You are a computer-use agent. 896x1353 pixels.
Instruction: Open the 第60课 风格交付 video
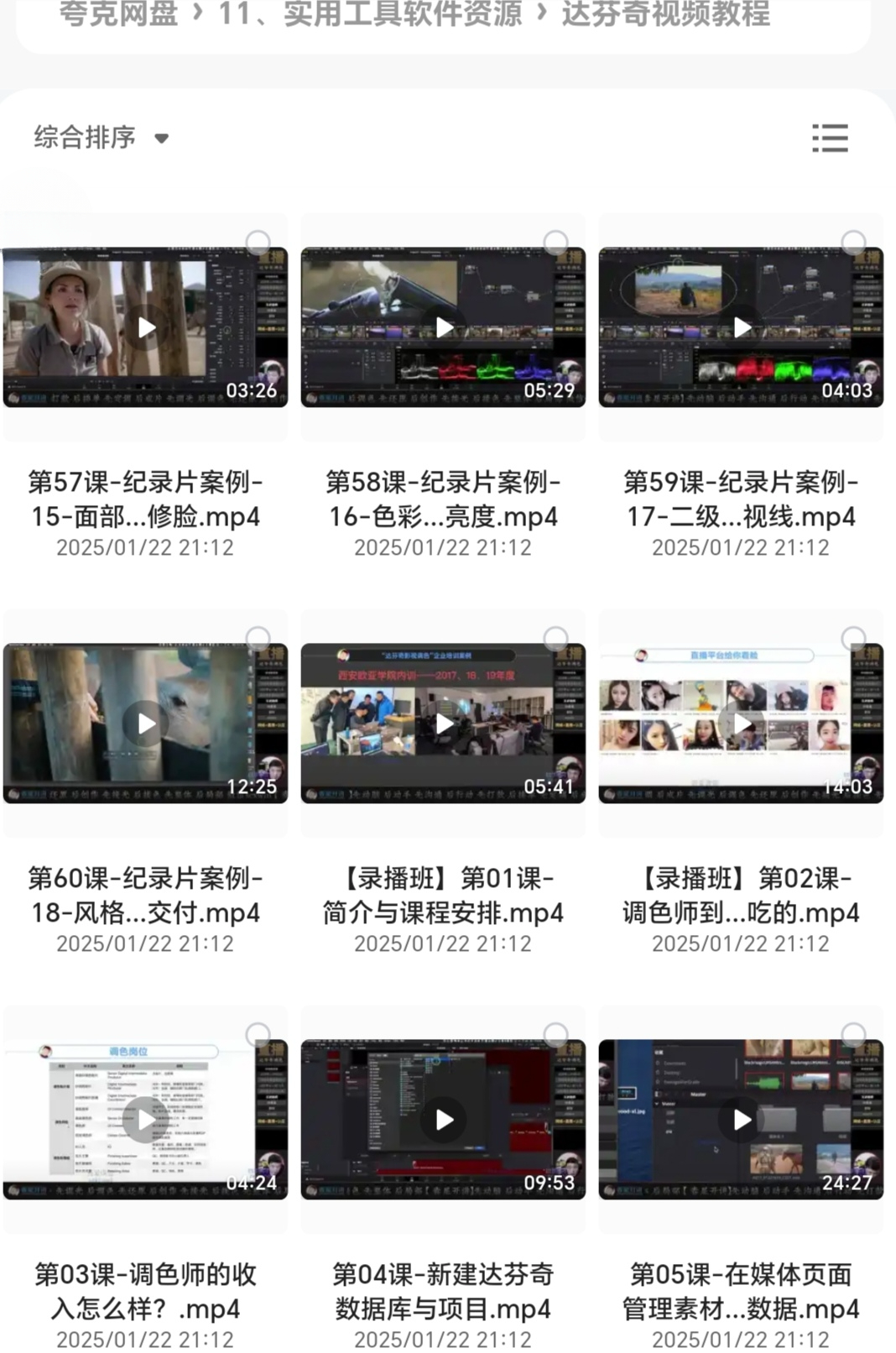(x=146, y=724)
